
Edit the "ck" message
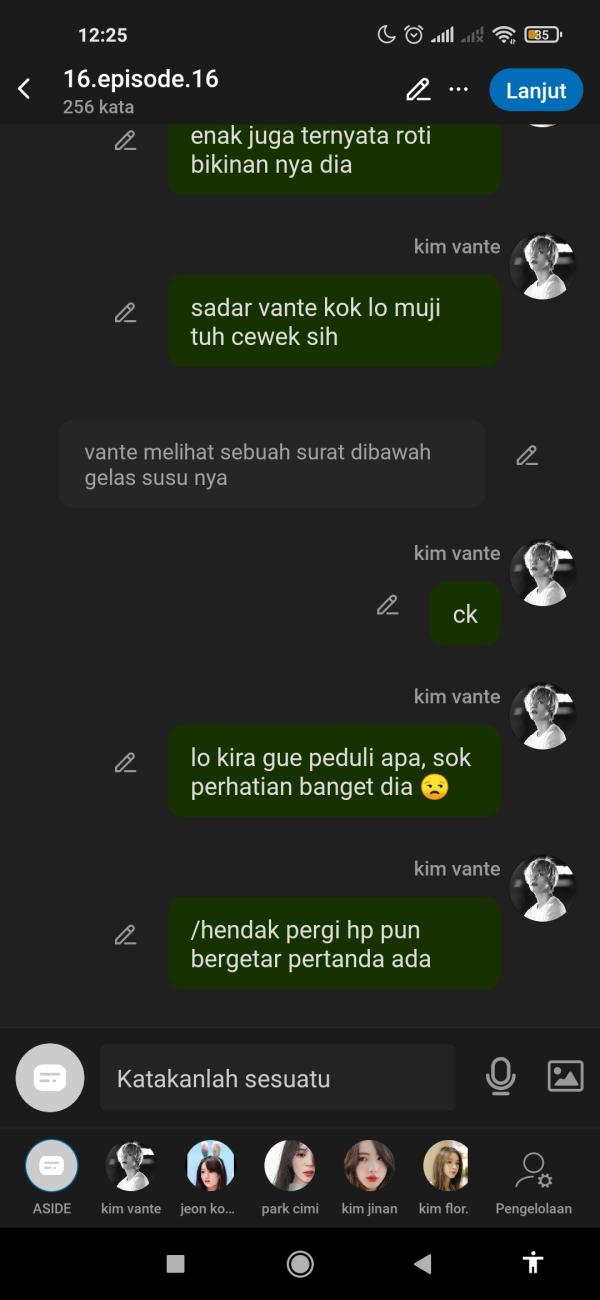coord(388,606)
